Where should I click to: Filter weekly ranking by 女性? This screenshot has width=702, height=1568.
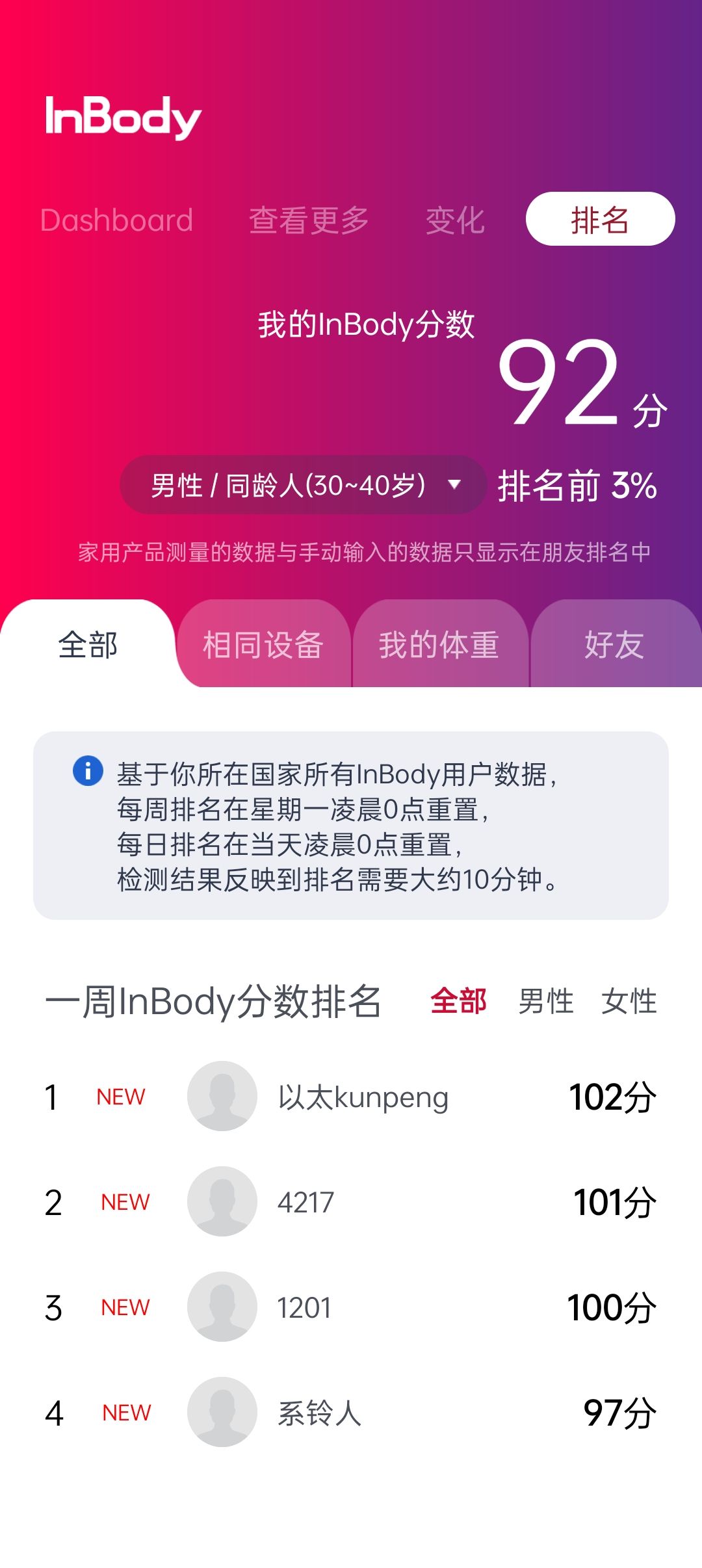coord(629,1000)
